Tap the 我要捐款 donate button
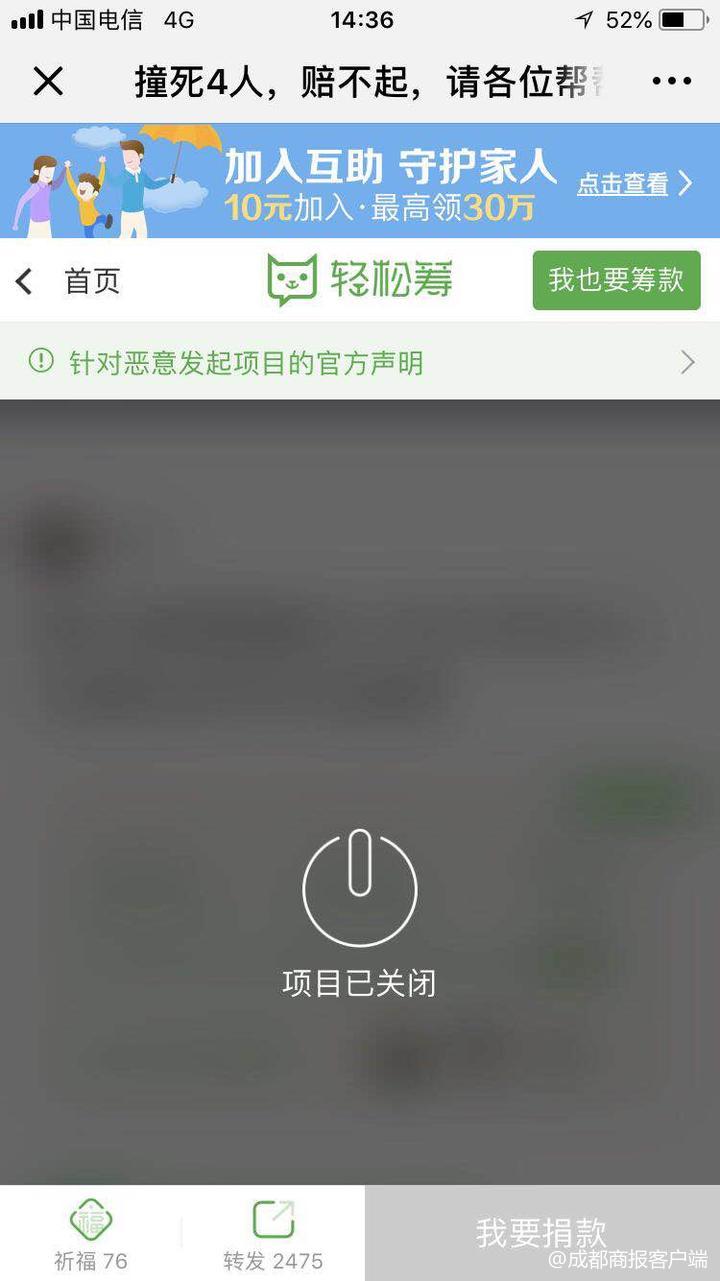 coord(541,1232)
